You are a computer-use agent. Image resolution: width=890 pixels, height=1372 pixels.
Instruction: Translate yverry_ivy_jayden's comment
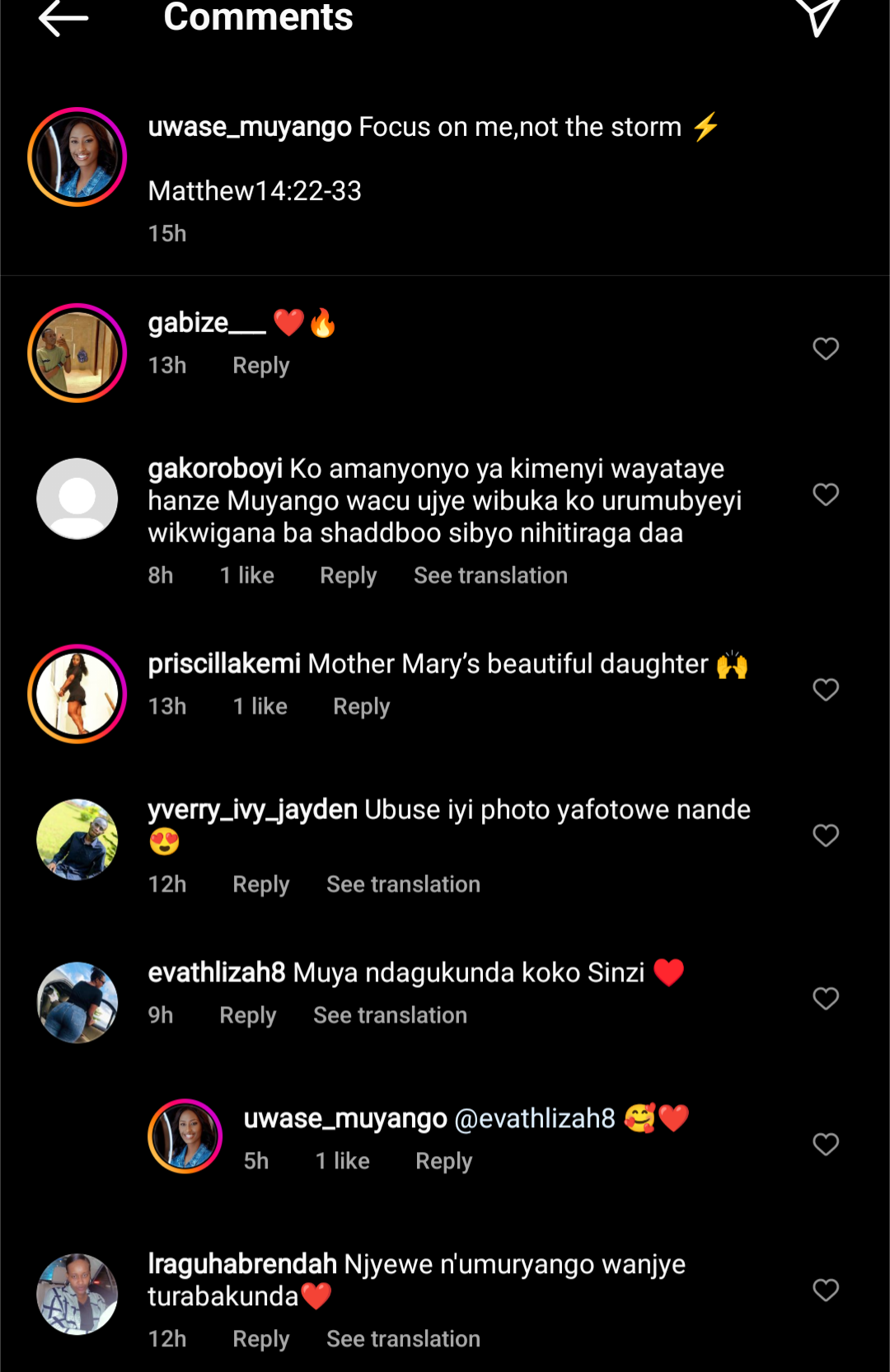coord(403,884)
